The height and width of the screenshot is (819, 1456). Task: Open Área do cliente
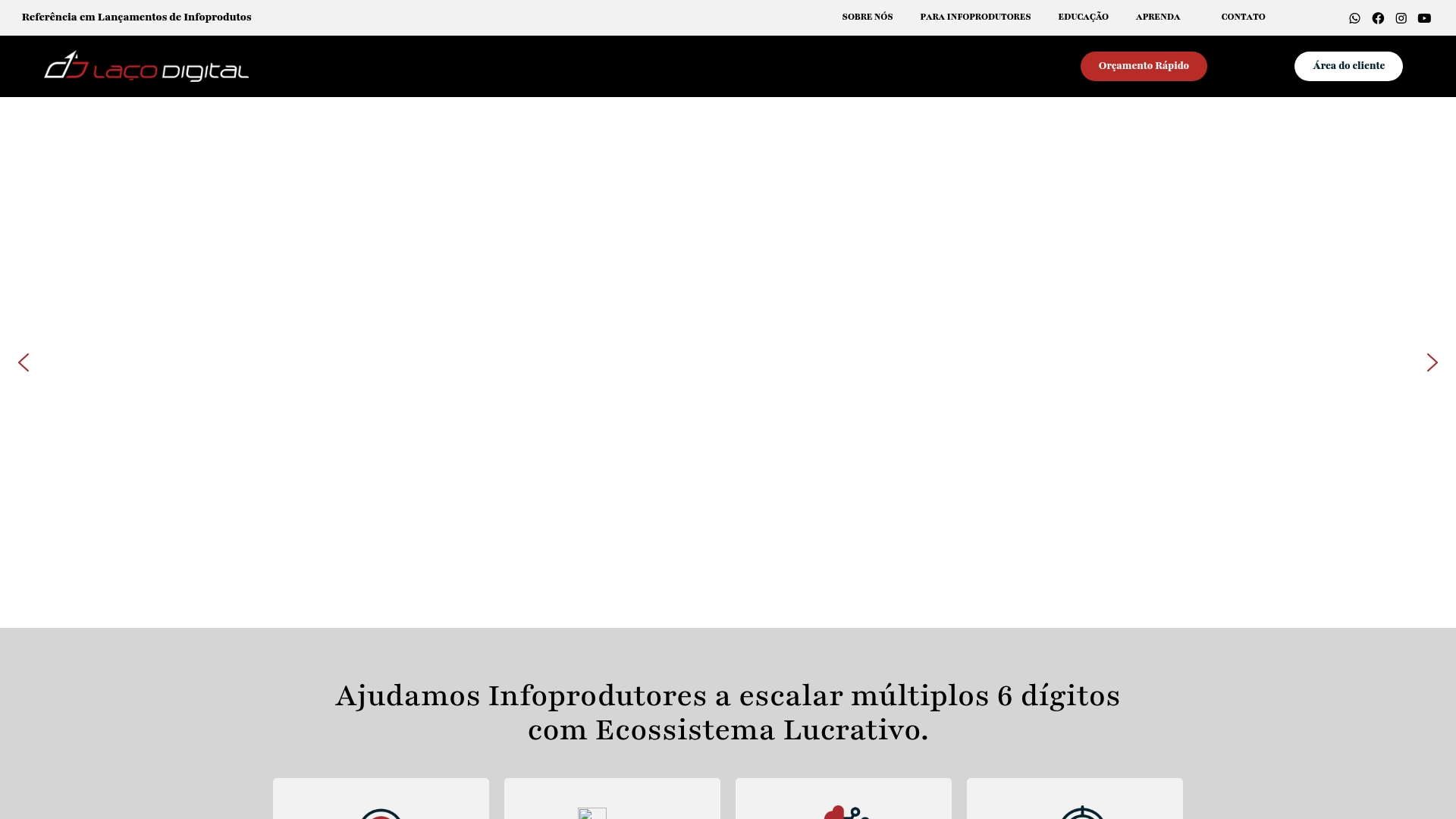click(1348, 66)
